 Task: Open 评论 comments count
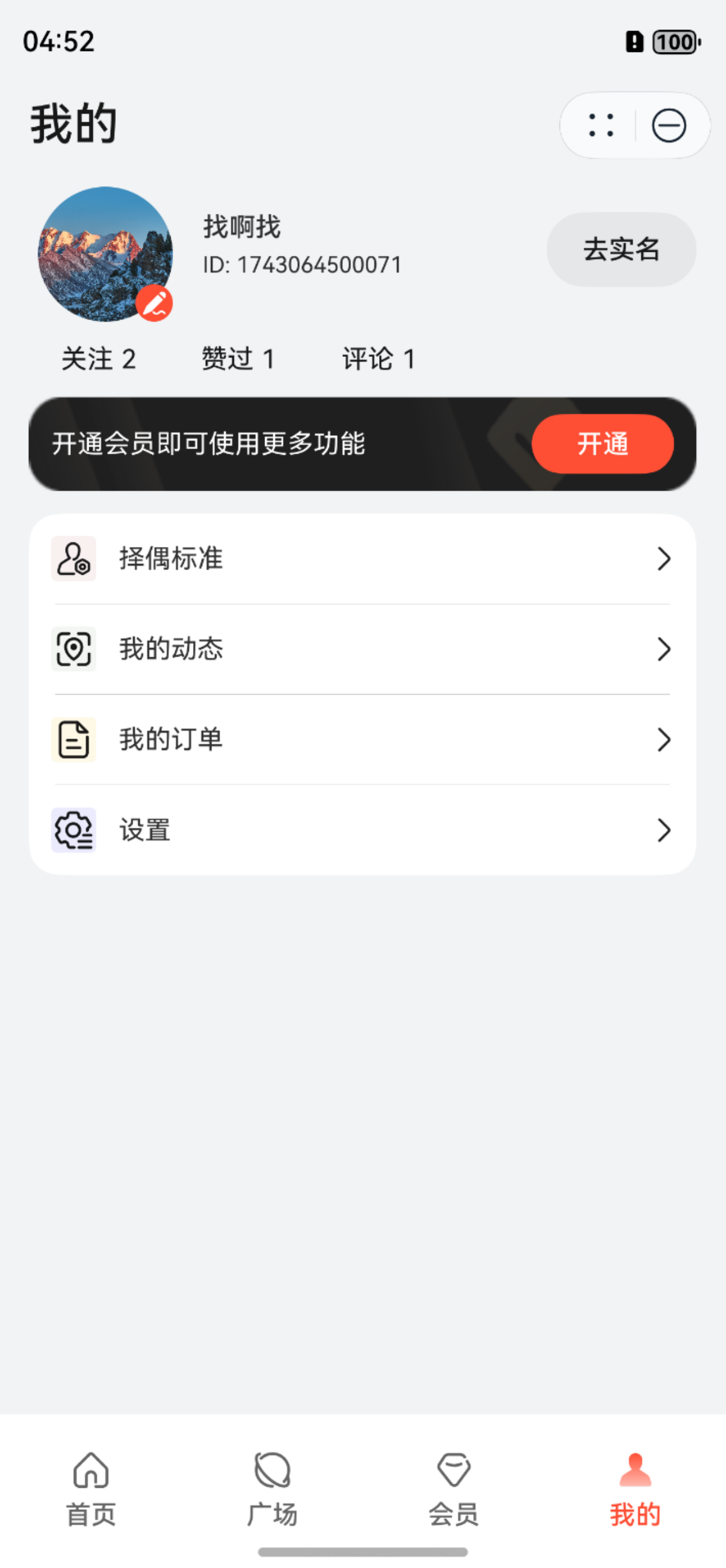(x=379, y=359)
